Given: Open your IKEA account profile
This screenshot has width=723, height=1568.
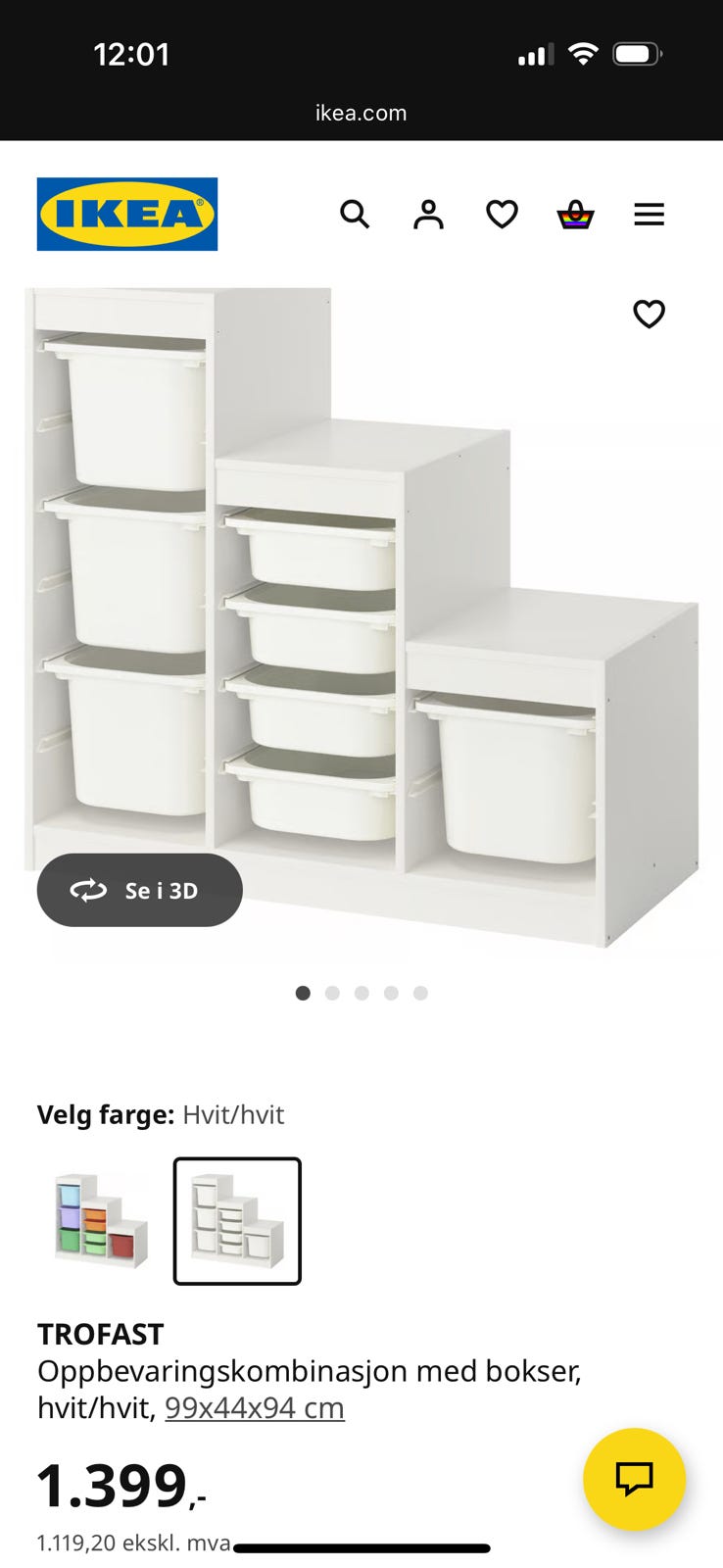Looking at the screenshot, I should (428, 215).
